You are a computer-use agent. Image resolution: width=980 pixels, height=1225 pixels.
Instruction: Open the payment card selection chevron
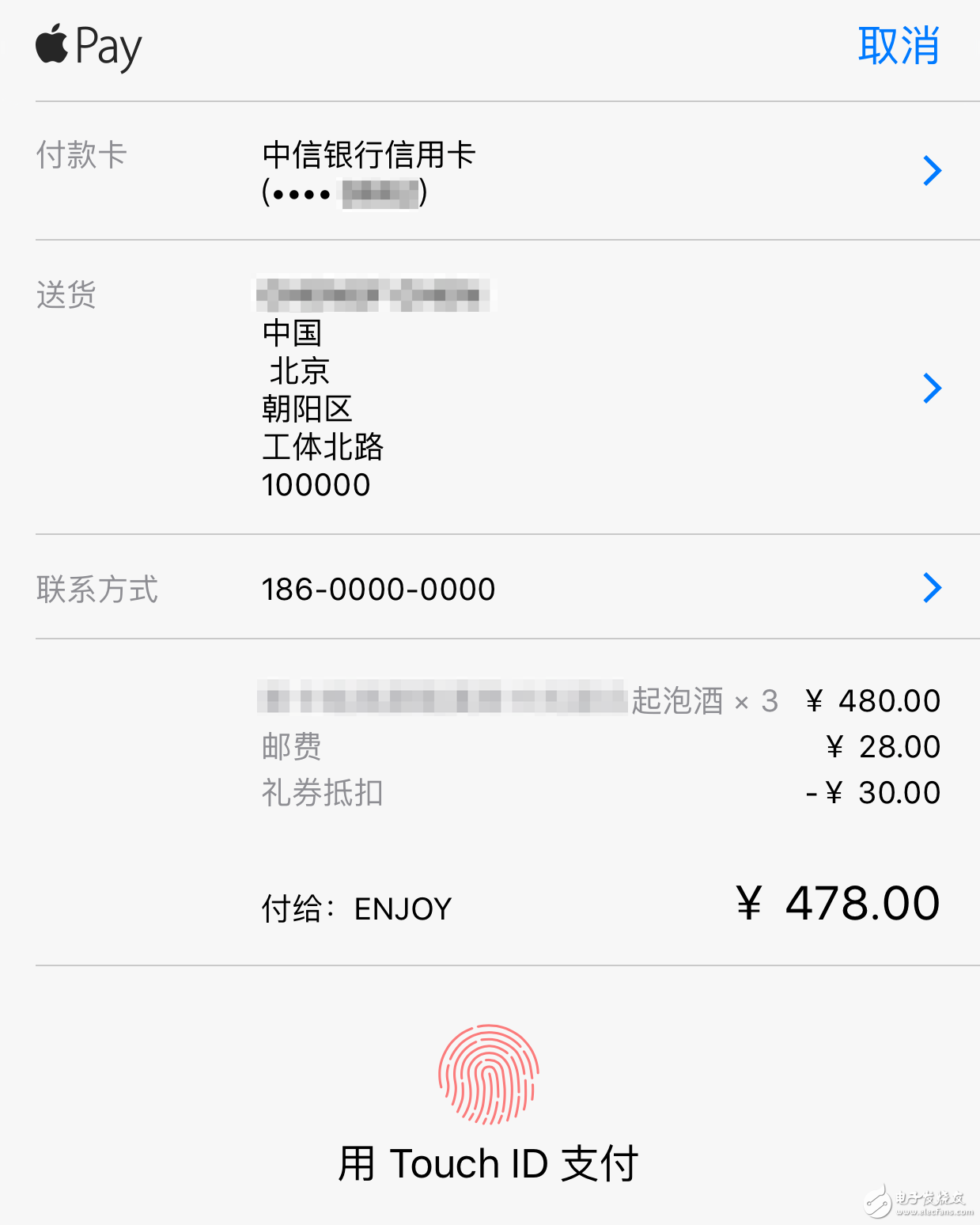coord(933,170)
